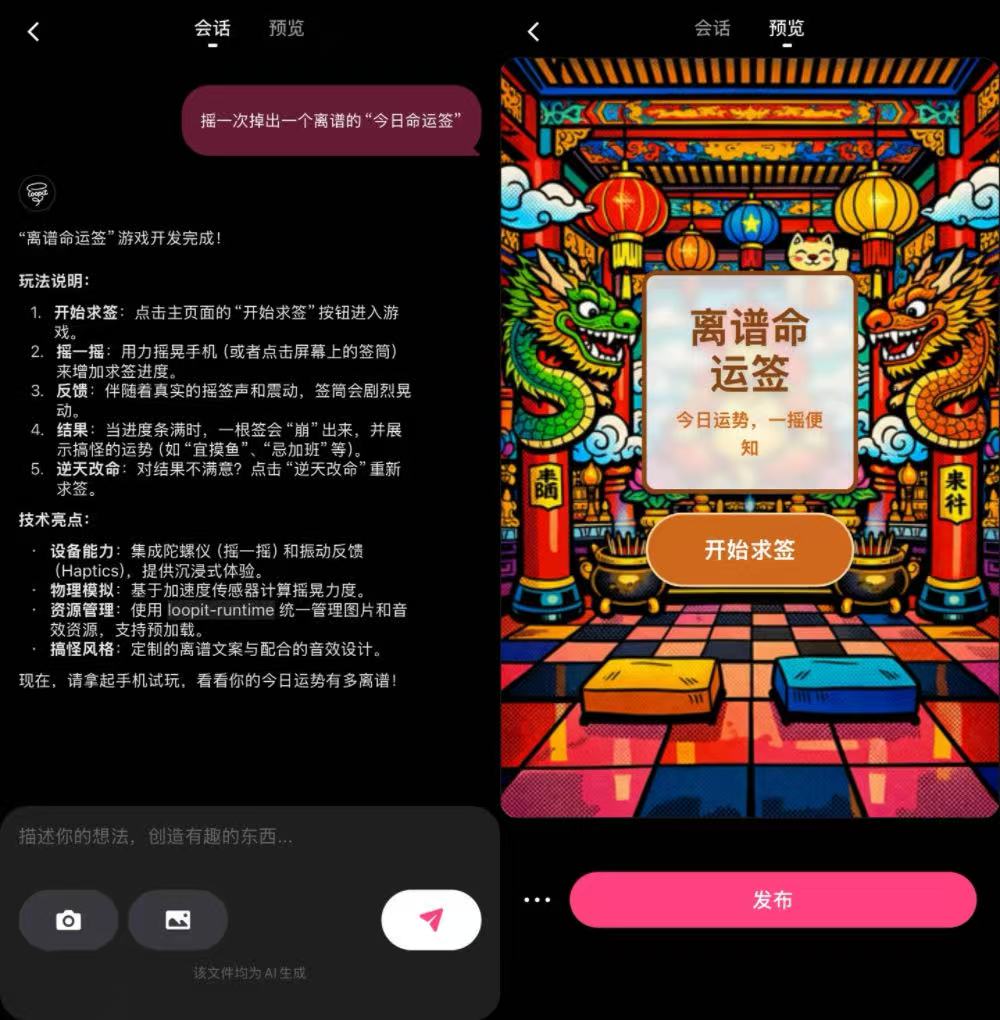Switch to 预览 tab from the chat pane

[286, 29]
